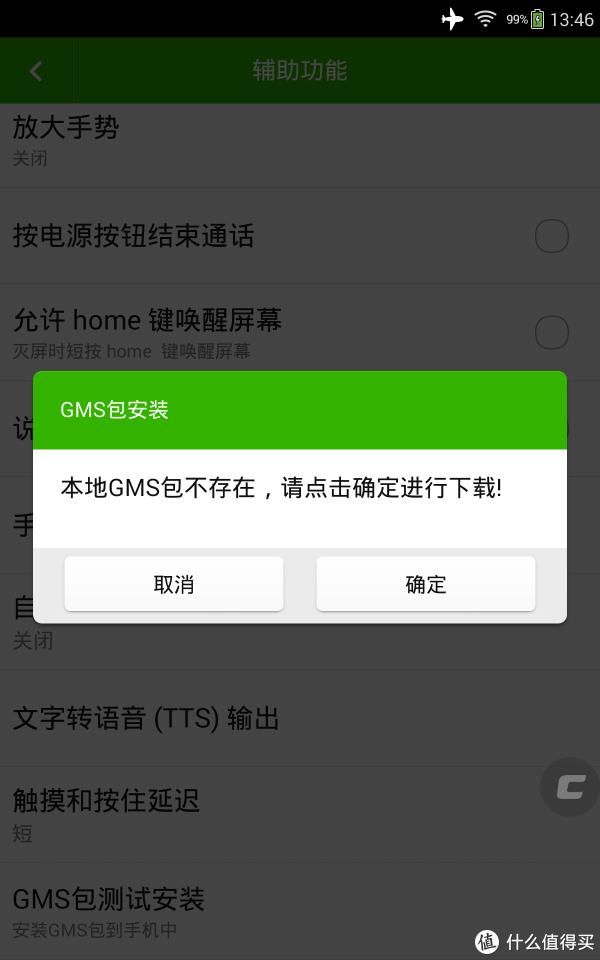
Task: Go back using the top arrow
Action: (36, 71)
